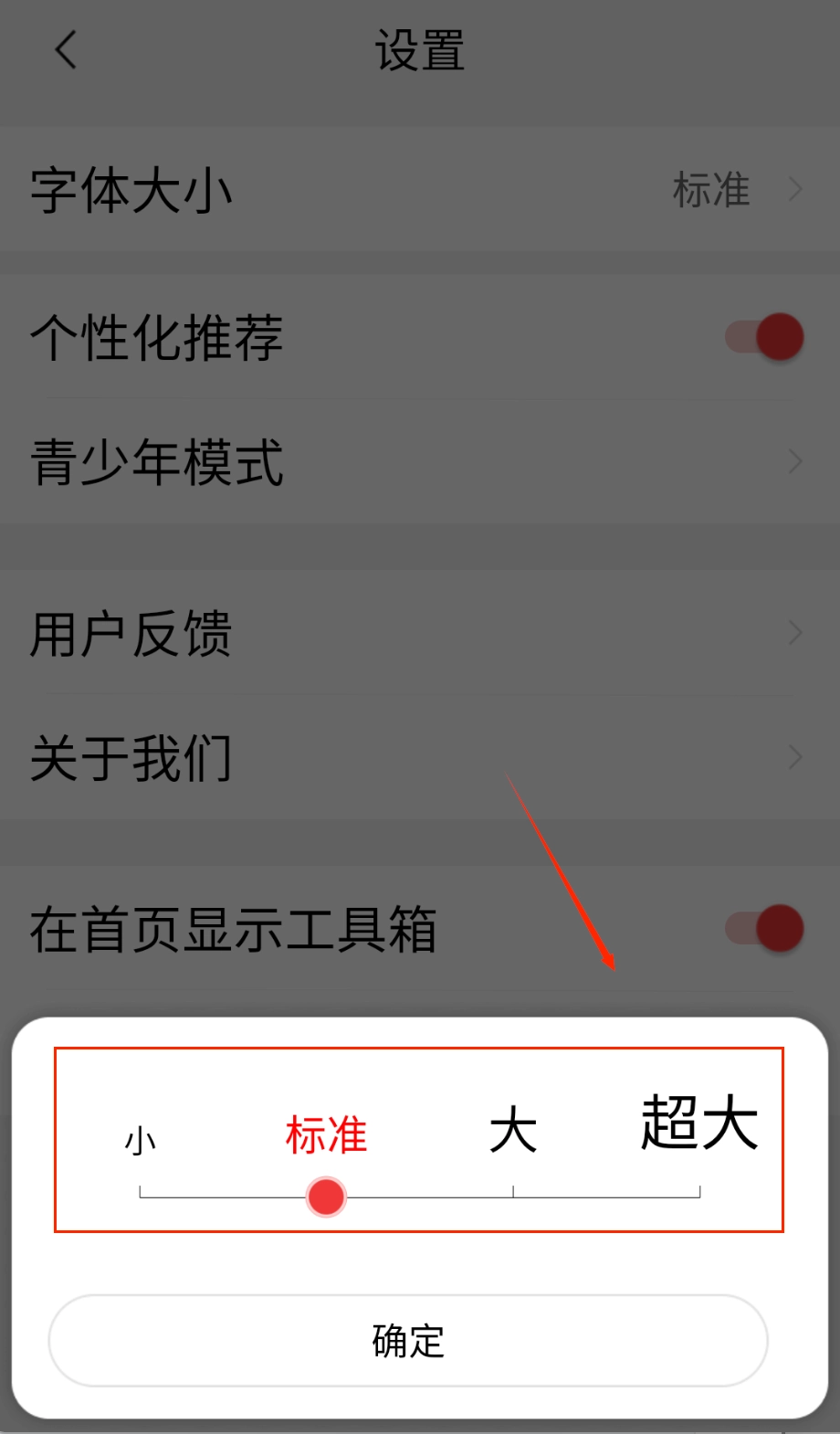Toggle the 在首页显示工具箱 switch
Viewport: 840px width, 1434px height.
point(765,928)
